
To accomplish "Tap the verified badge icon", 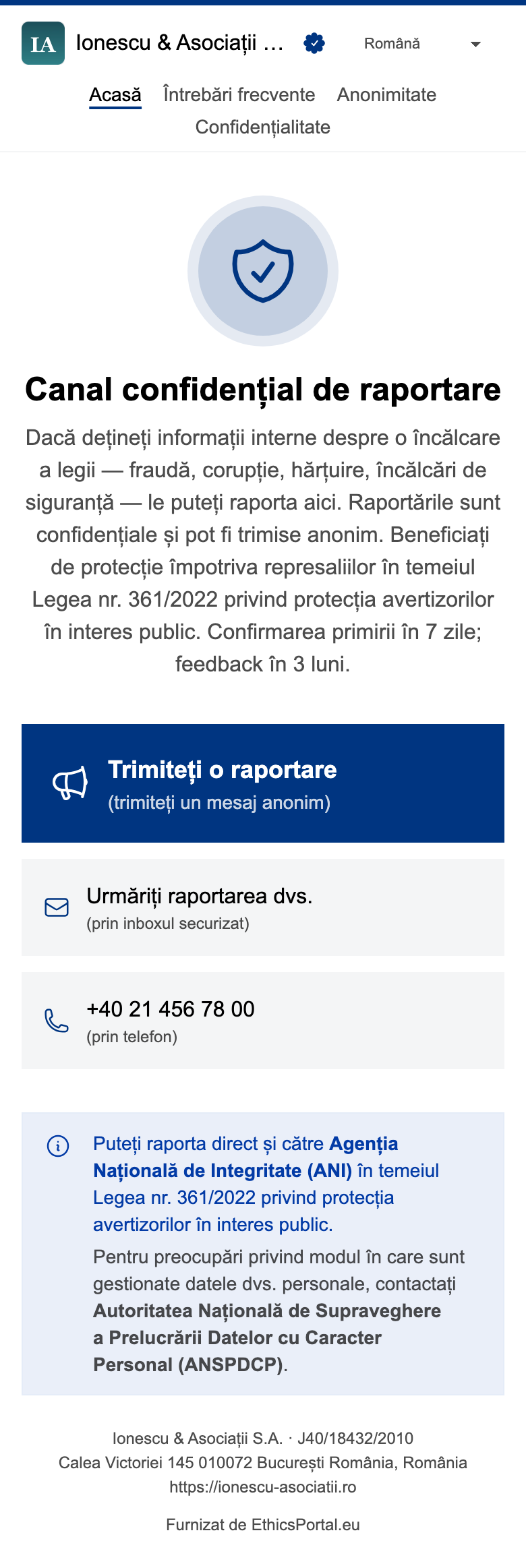I will tap(314, 43).
